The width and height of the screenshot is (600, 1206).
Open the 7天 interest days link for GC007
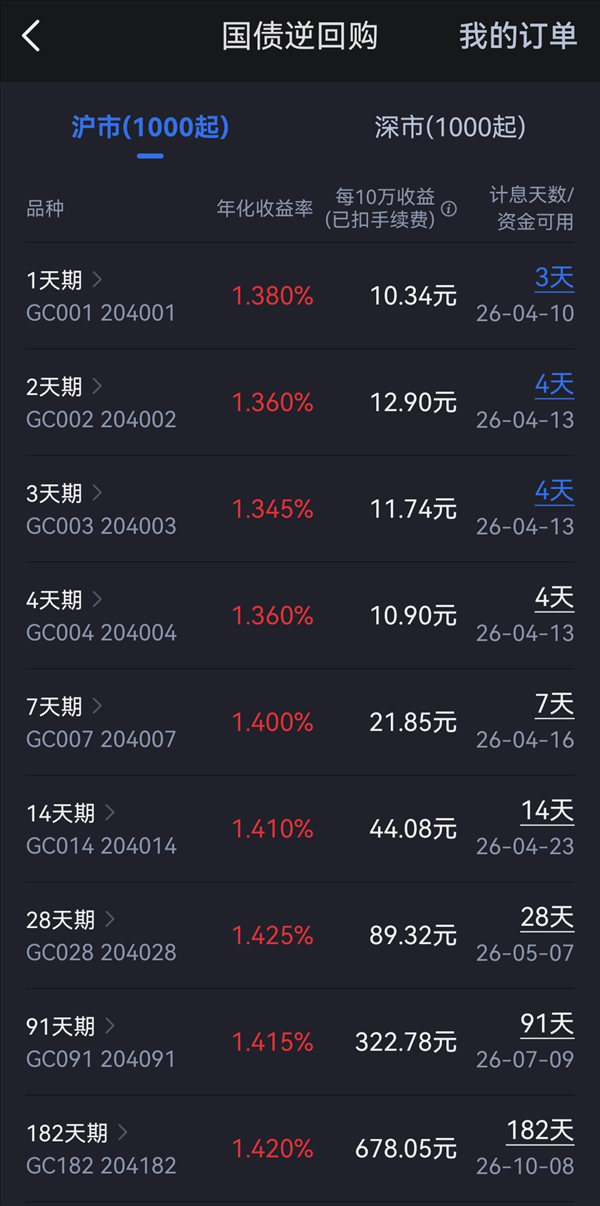coord(554,705)
